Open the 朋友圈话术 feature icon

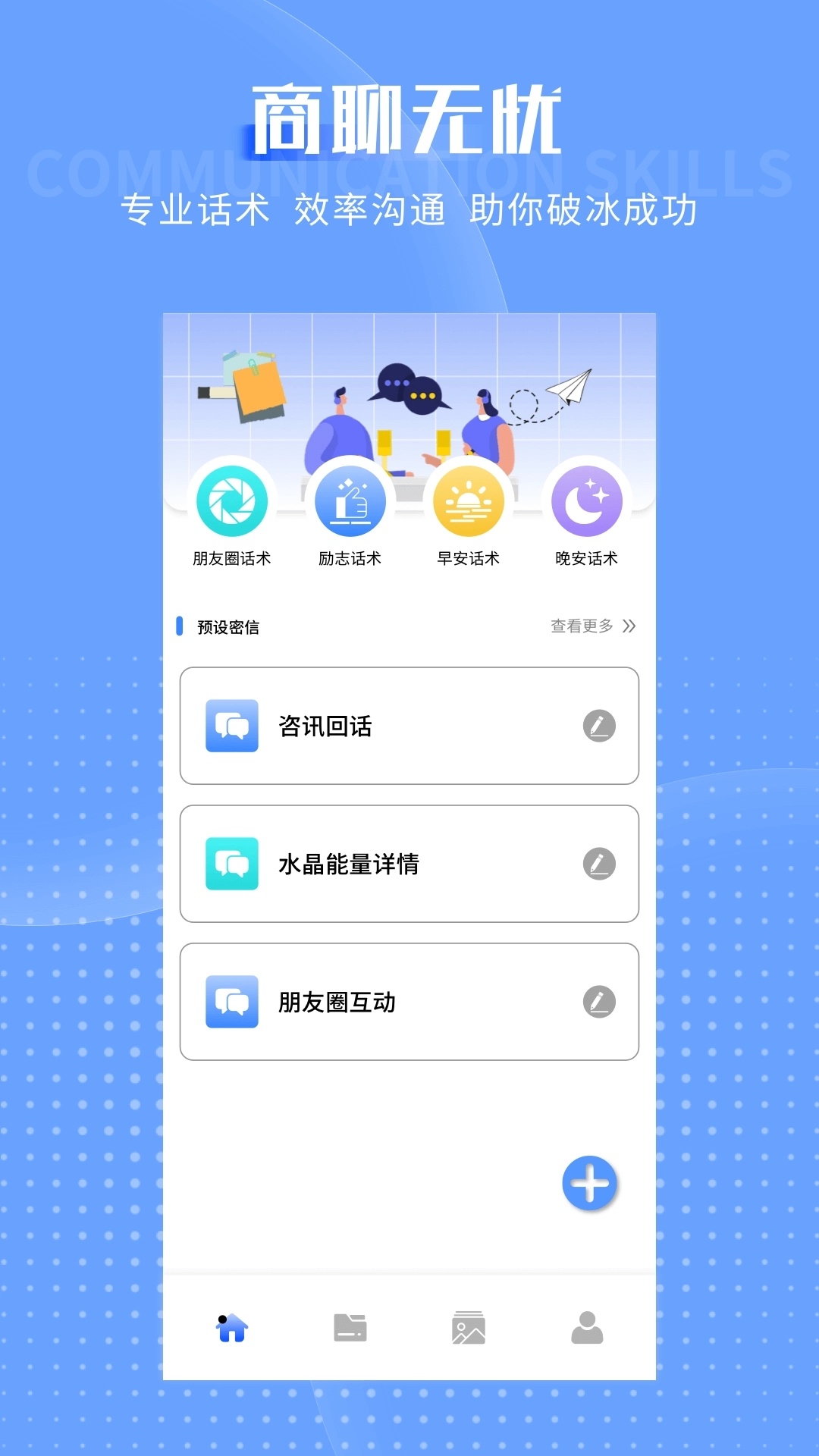pyautogui.click(x=232, y=500)
